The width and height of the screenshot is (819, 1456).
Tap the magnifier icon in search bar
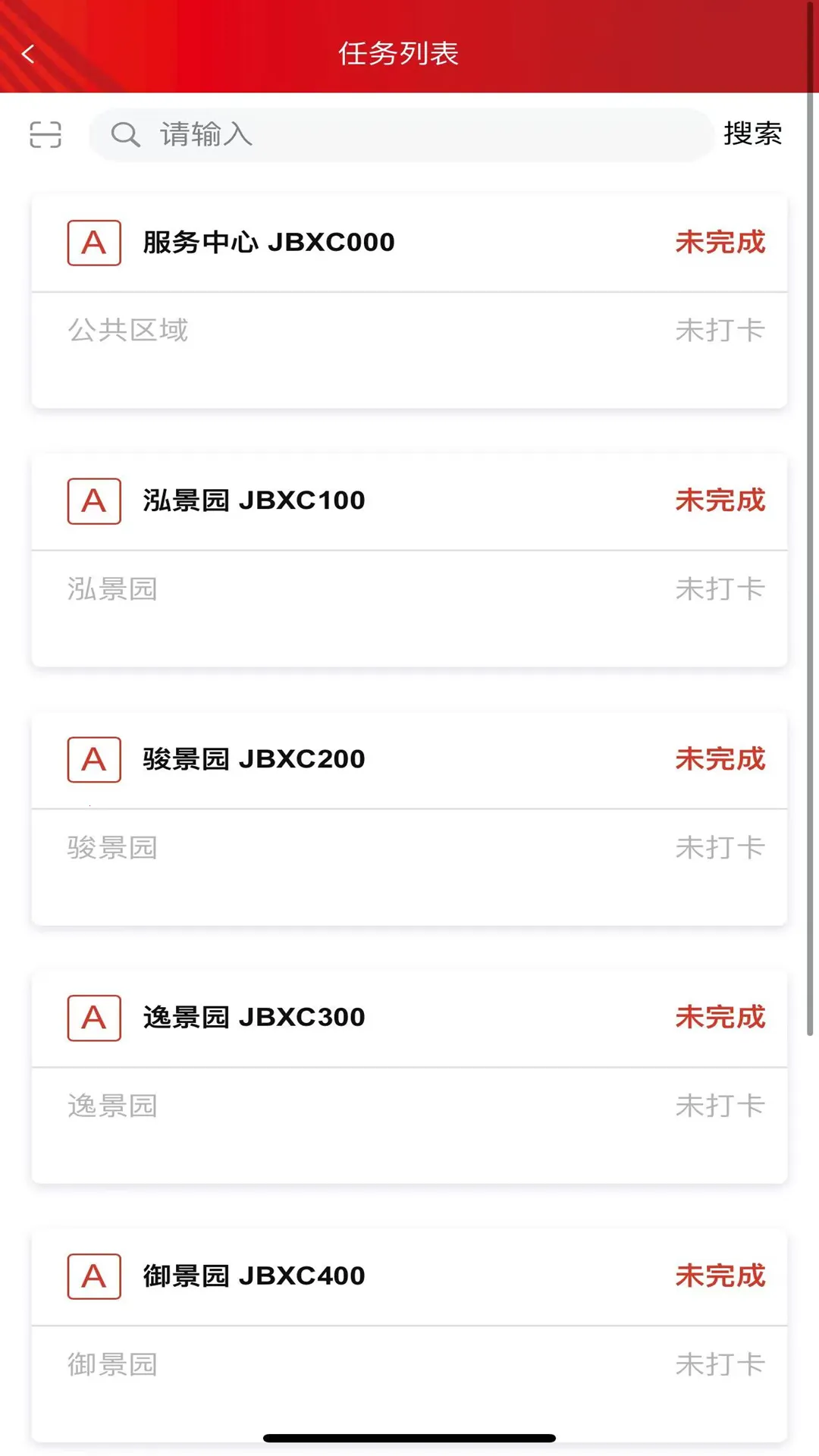pyautogui.click(x=126, y=135)
